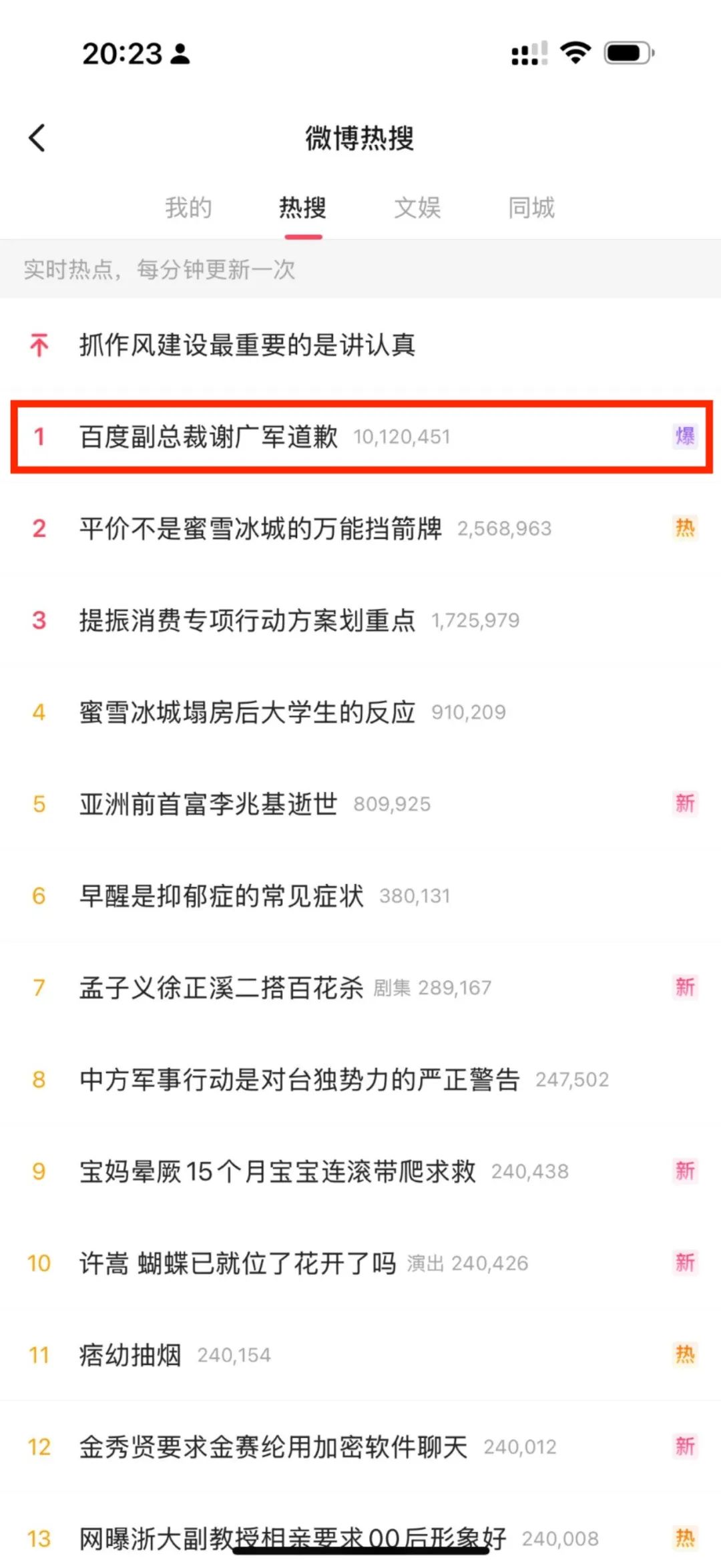This screenshot has height=1568, width=721.
Task: View topic 孟子义徐正溪二搭百花杀
Action: (360, 988)
